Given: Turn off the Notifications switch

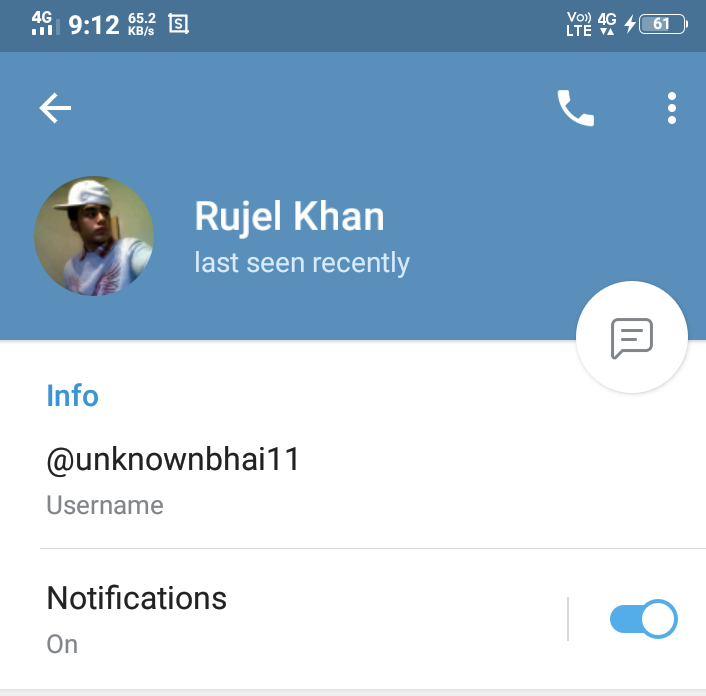Looking at the screenshot, I should (643, 619).
